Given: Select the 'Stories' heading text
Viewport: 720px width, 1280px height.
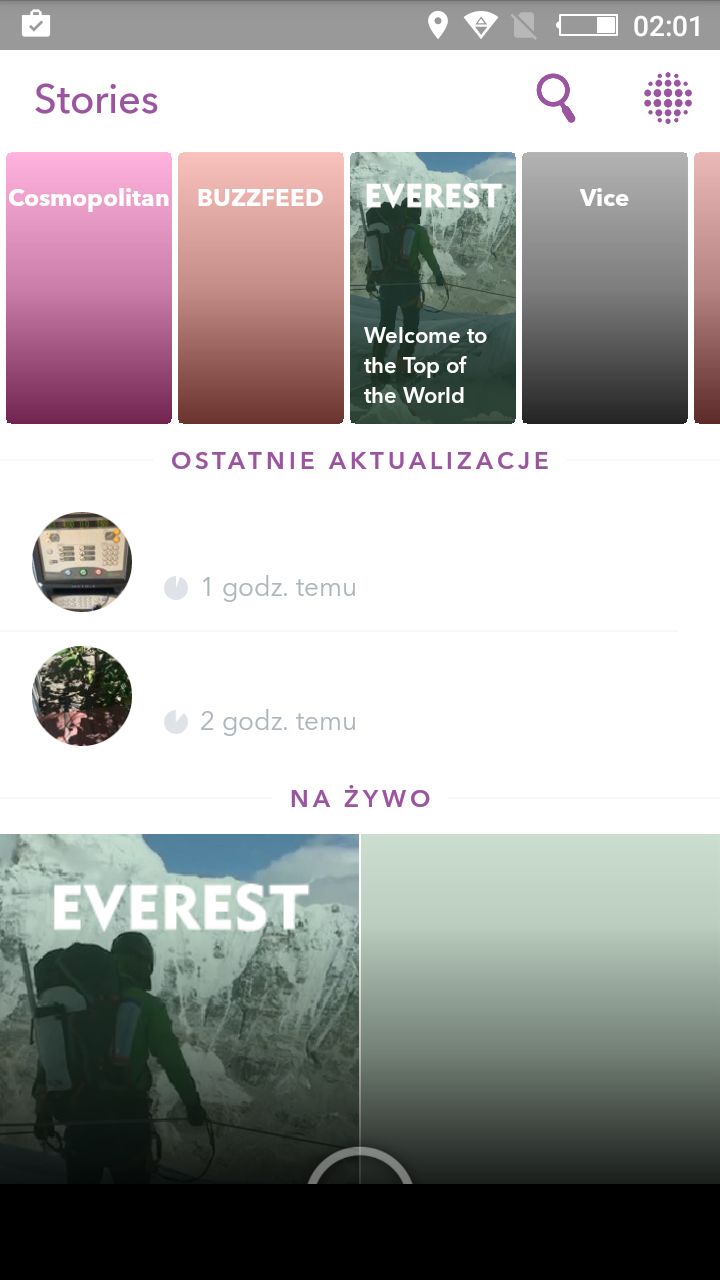Looking at the screenshot, I should coord(96,99).
